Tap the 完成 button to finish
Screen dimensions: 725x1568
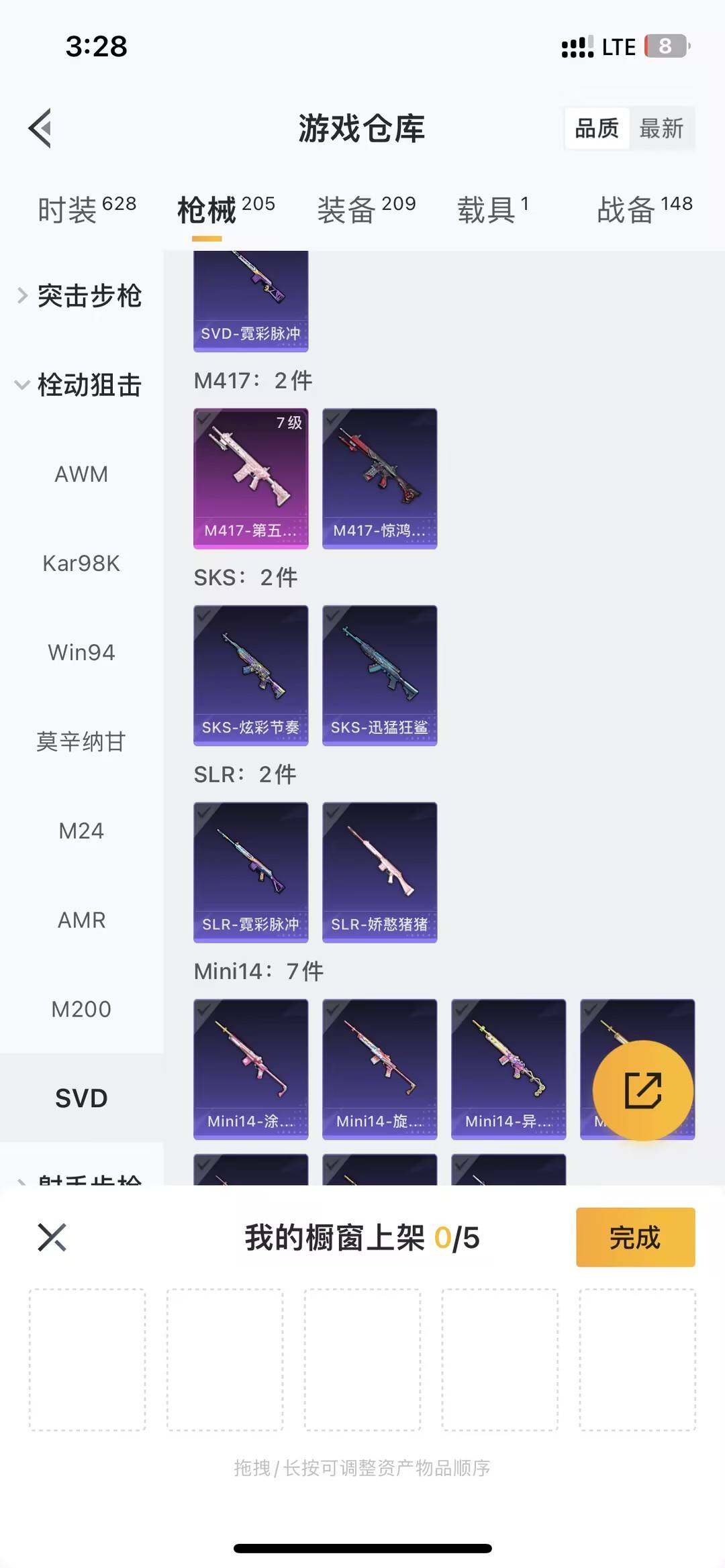635,1238
